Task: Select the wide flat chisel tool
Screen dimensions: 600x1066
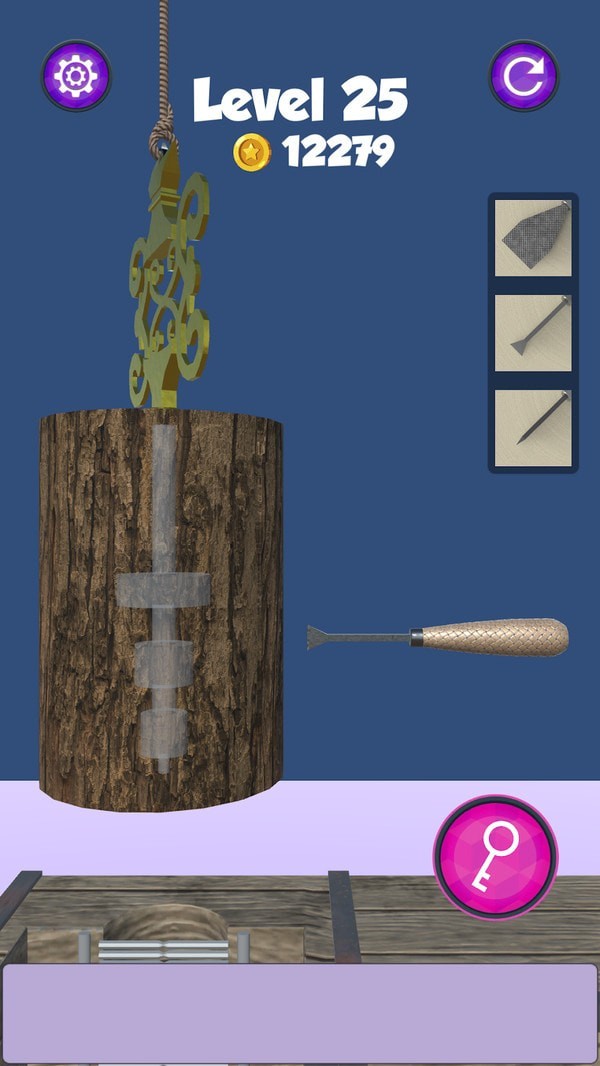Action: coord(533,238)
